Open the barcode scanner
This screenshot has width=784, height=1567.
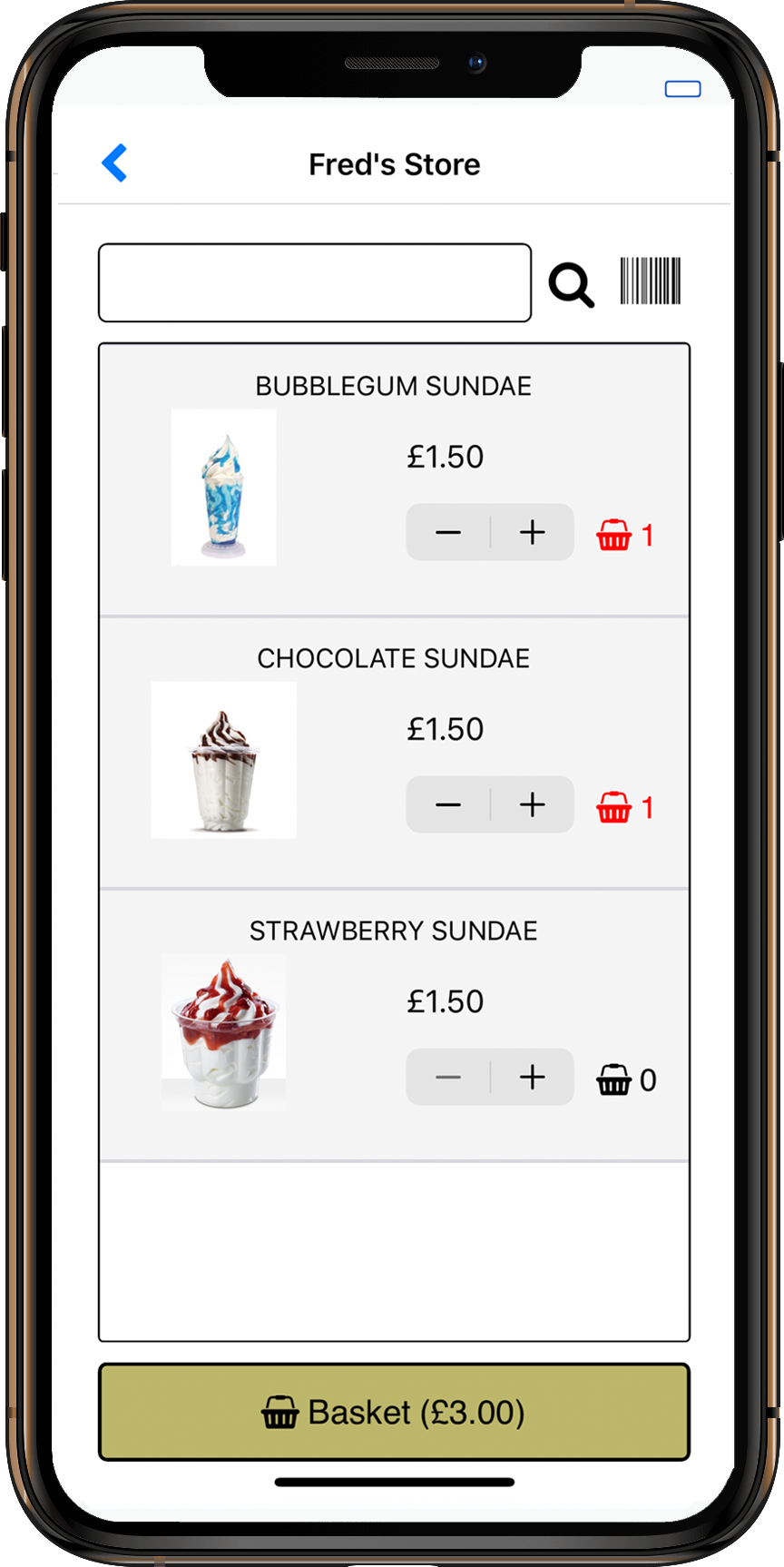click(x=650, y=281)
